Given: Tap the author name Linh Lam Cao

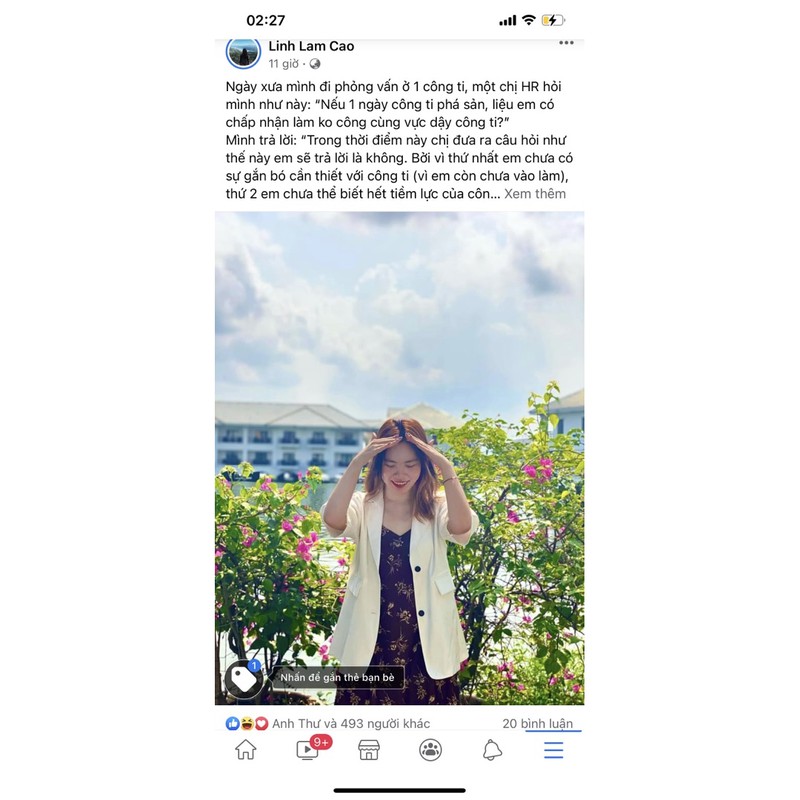Looking at the screenshot, I should (311, 46).
